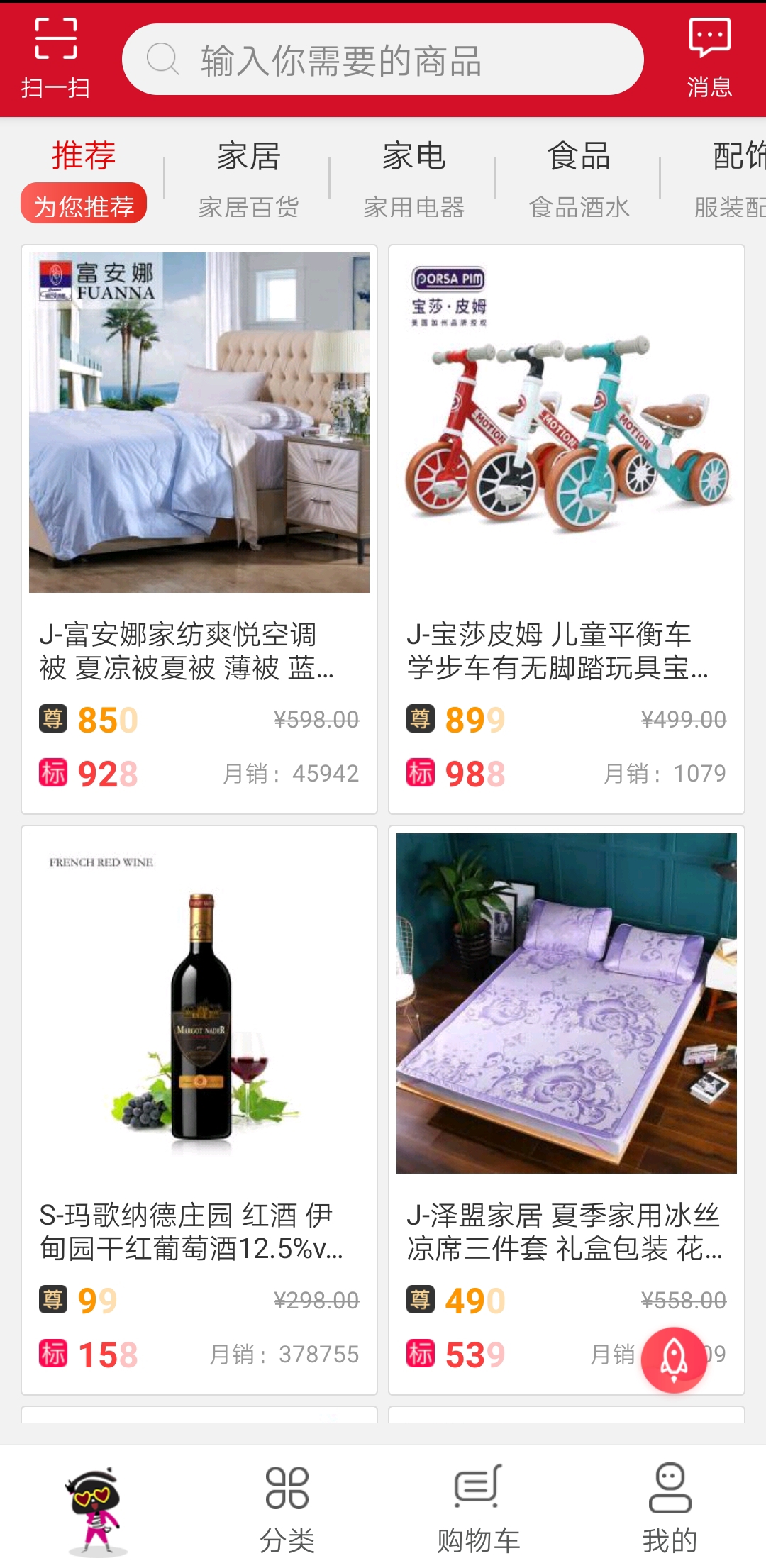Tap the 输入你需要的商品 search box
Screen dimensions: 766x1568
(383, 60)
